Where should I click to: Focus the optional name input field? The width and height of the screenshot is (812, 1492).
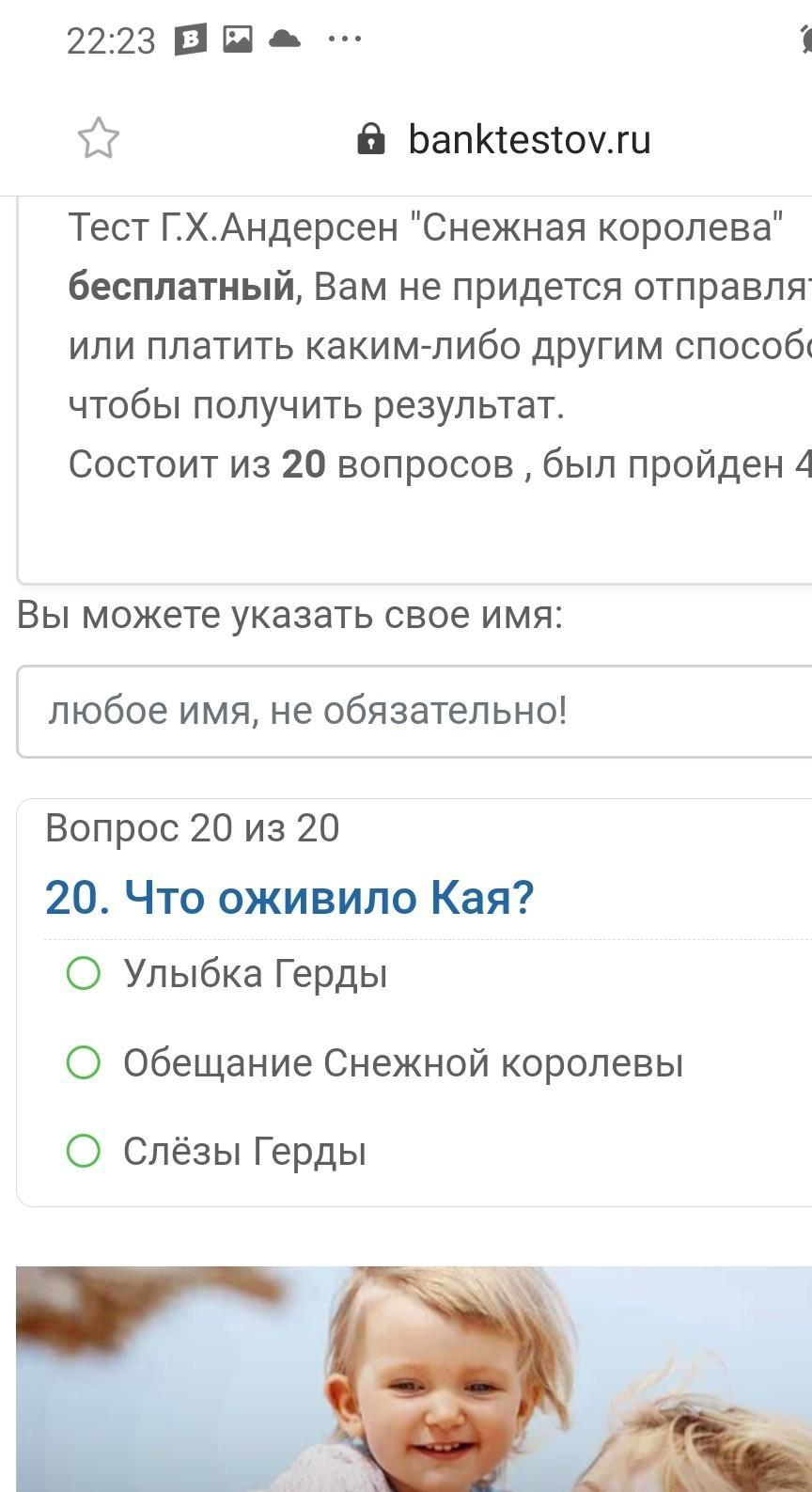414,711
